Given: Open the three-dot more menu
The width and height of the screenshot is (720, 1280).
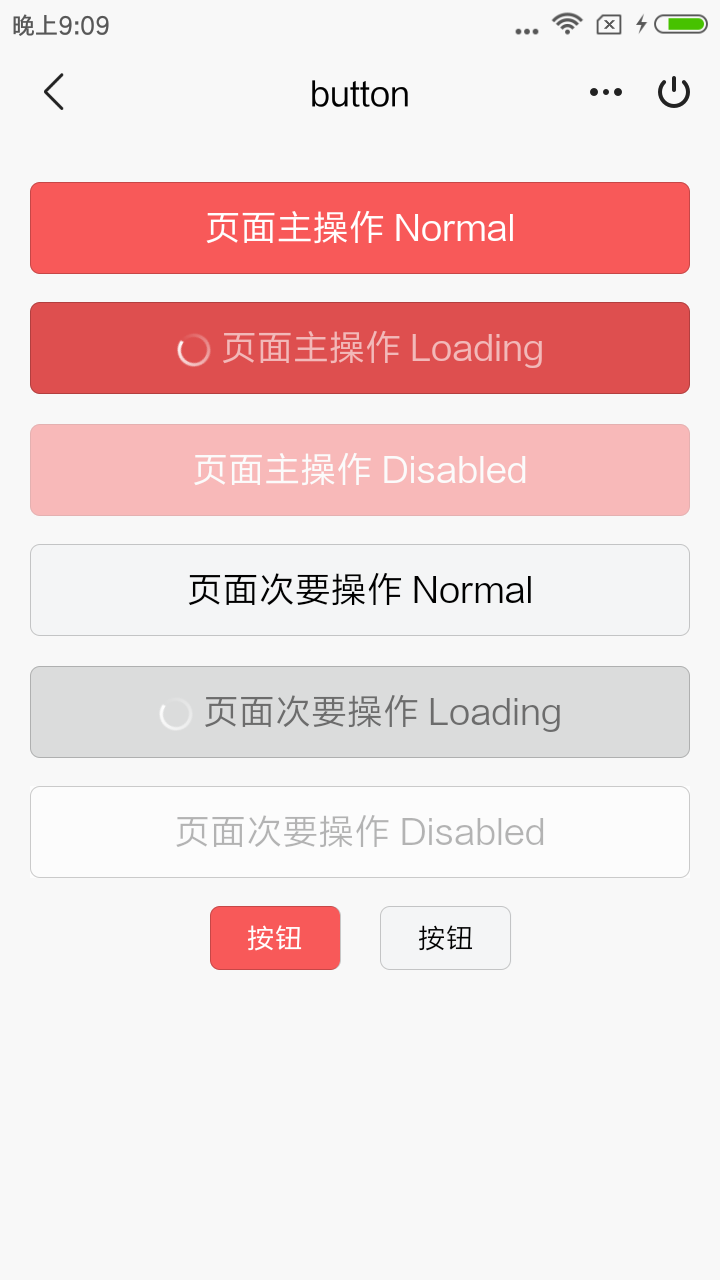Looking at the screenshot, I should (x=606, y=92).
